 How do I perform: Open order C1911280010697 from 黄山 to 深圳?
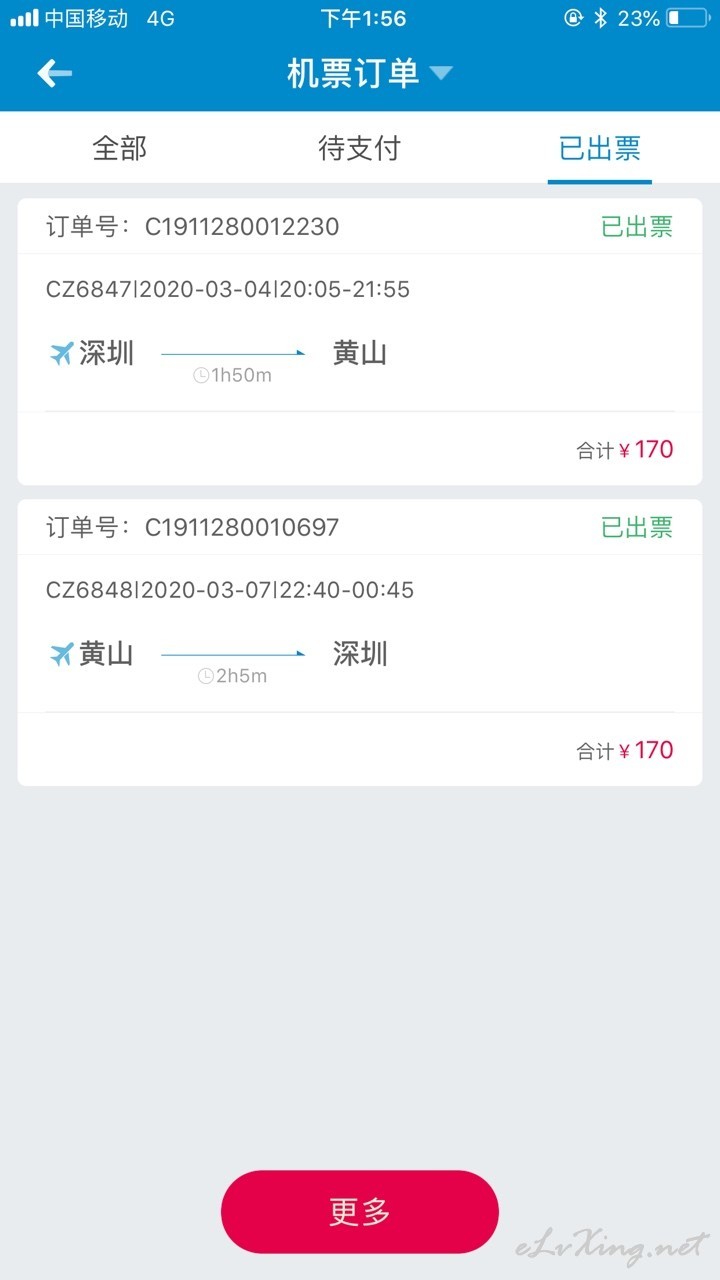tap(360, 642)
